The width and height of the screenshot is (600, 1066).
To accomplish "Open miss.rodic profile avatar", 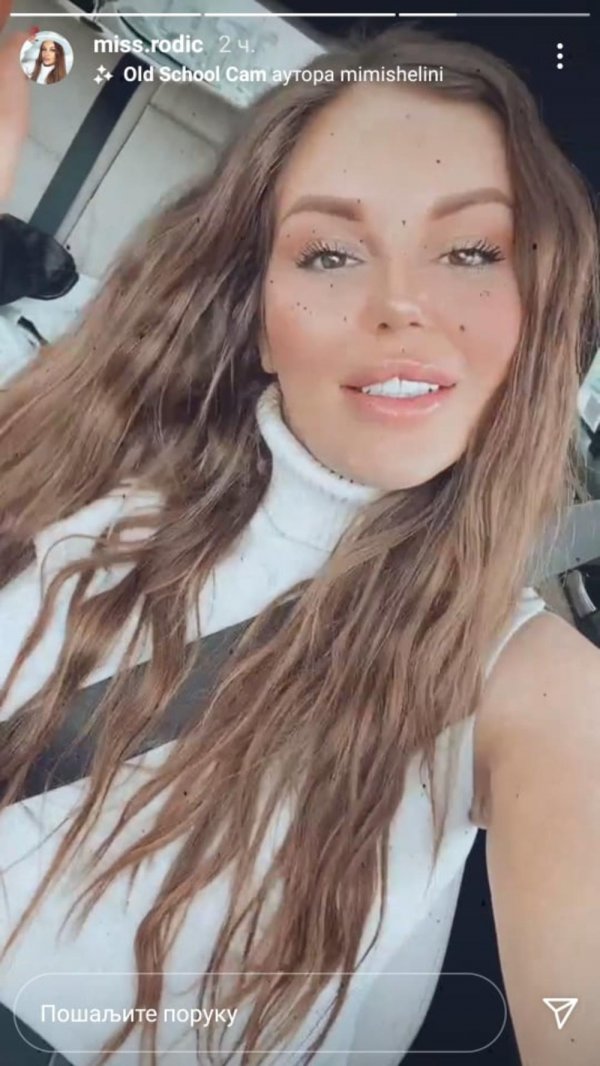I will pyautogui.click(x=47, y=57).
